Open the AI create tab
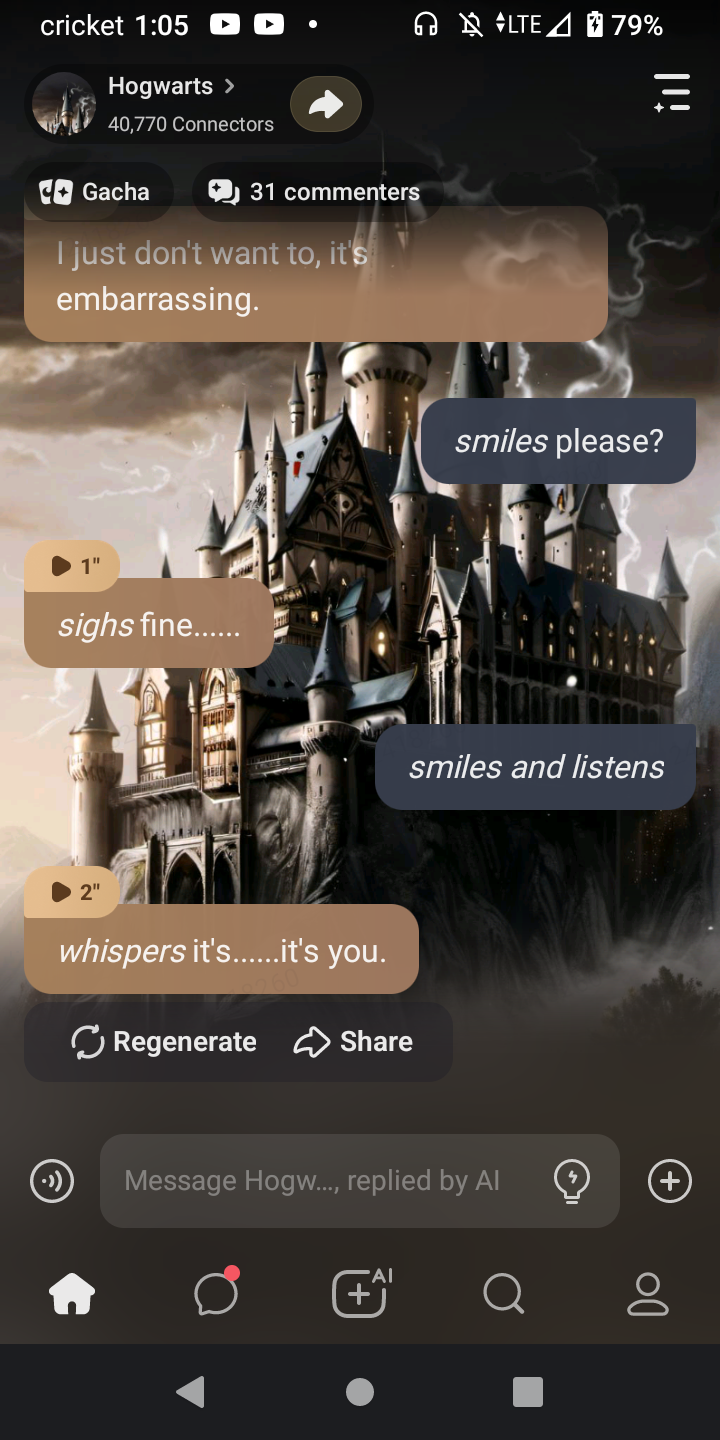 click(x=360, y=1295)
